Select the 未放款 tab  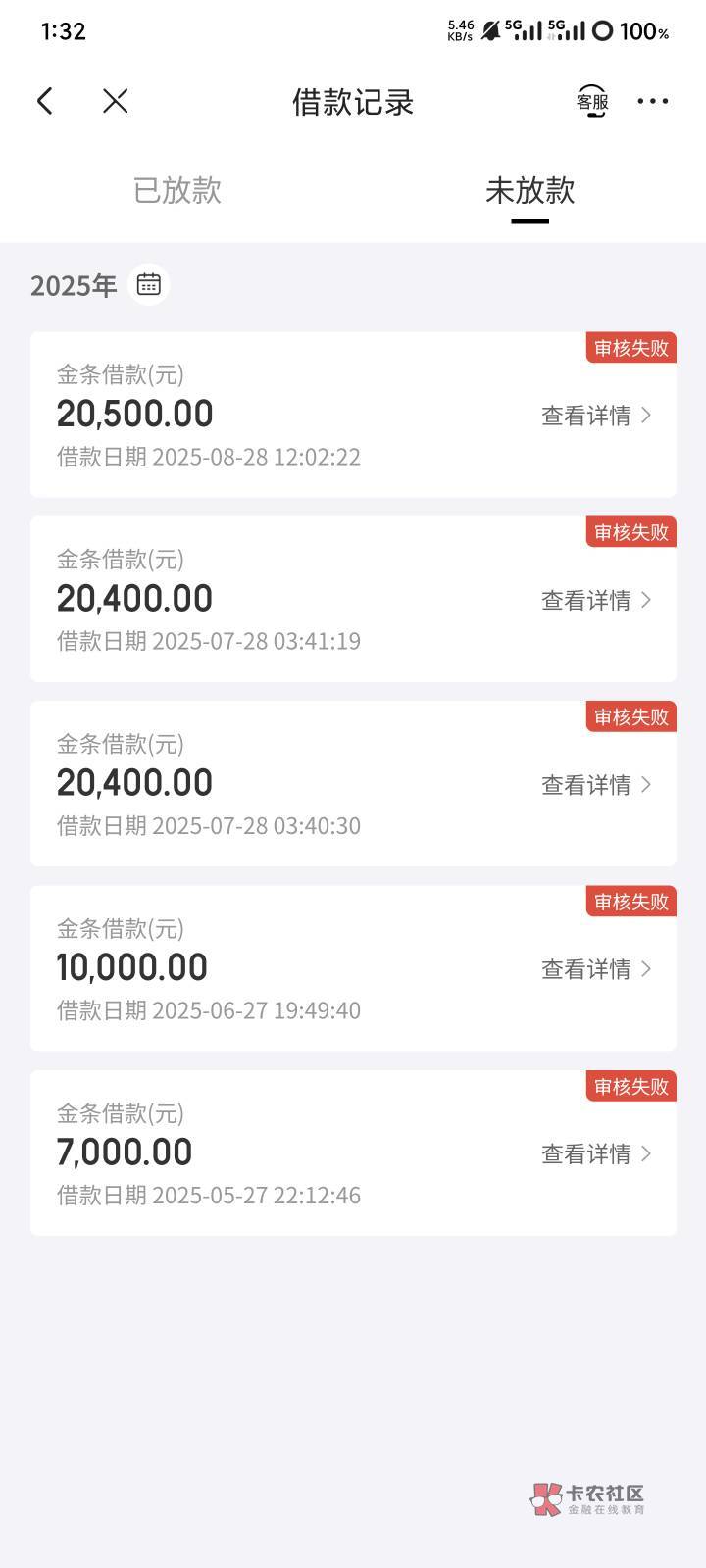(x=530, y=190)
